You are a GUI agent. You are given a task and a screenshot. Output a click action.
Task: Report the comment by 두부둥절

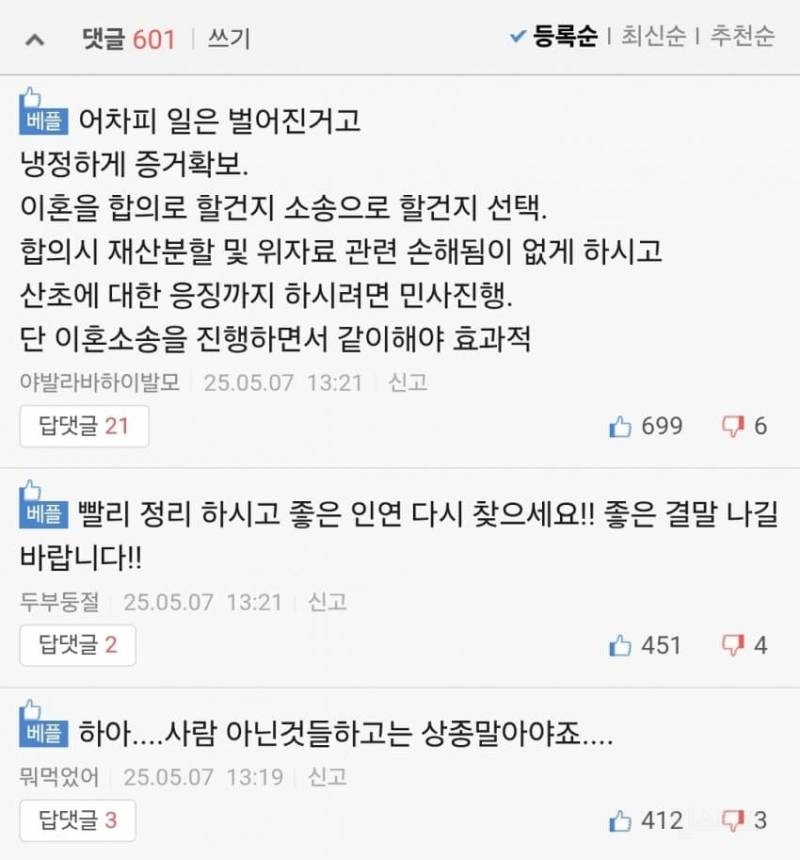[x=327, y=602]
